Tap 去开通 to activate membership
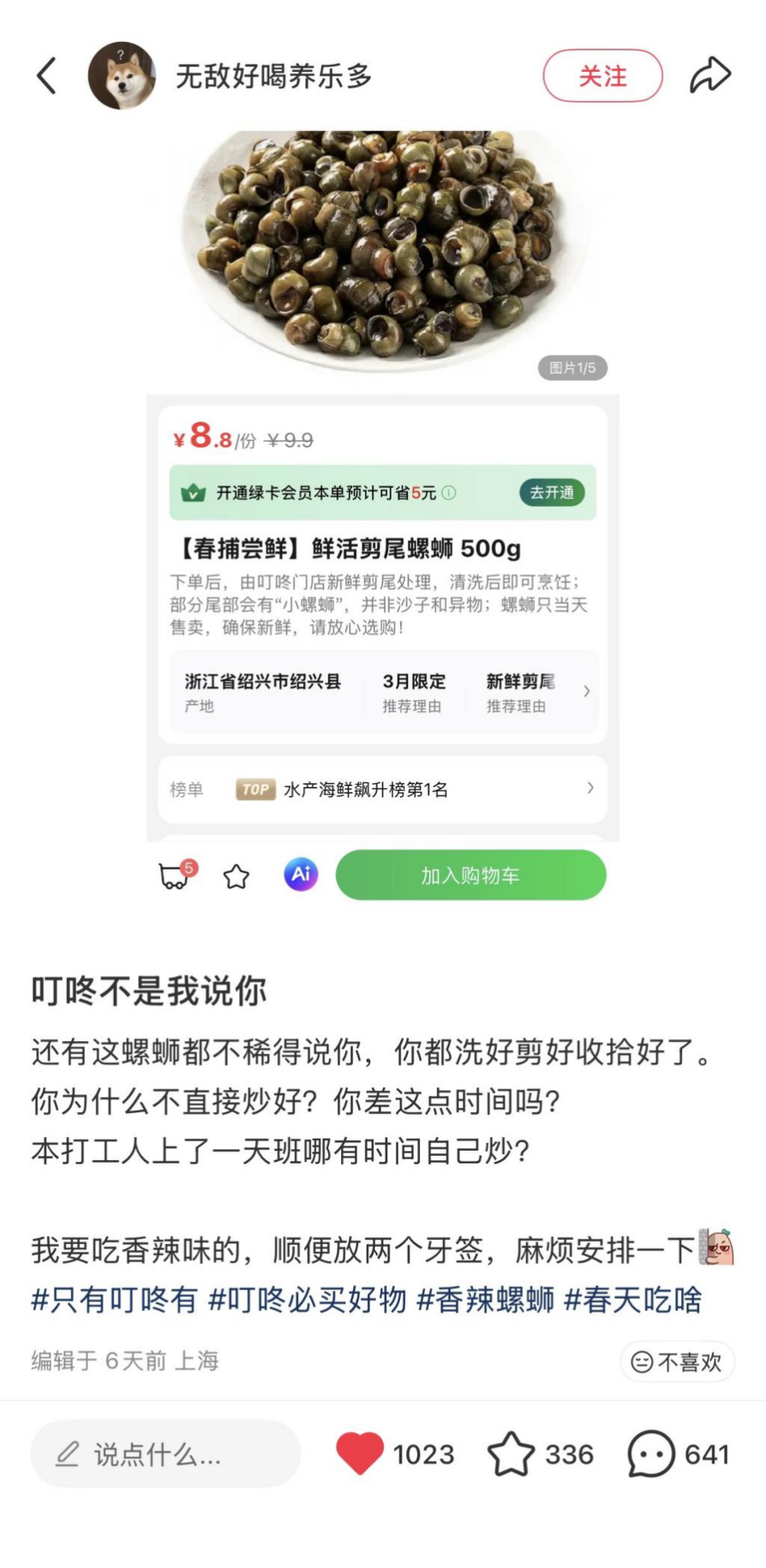 [x=554, y=494]
